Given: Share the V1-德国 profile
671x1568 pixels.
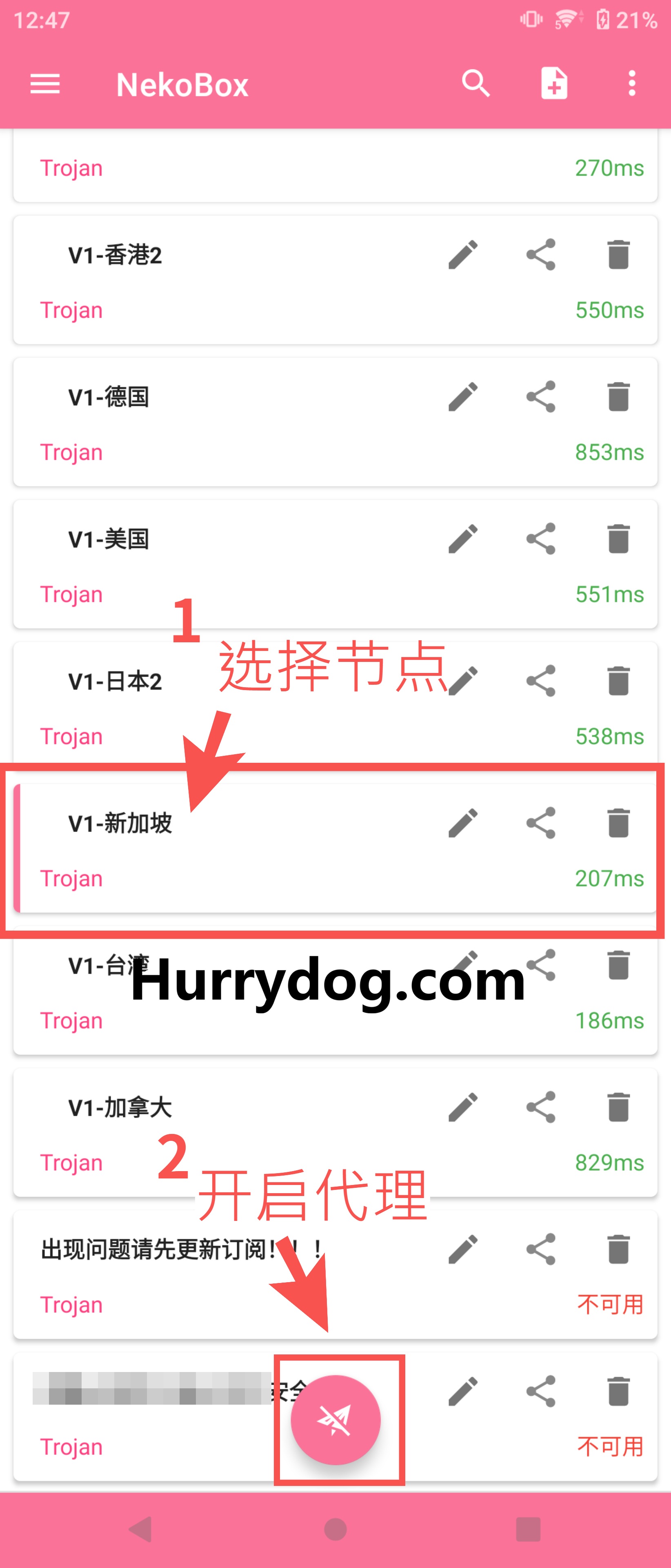Looking at the screenshot, I should (x=541, y=397).
